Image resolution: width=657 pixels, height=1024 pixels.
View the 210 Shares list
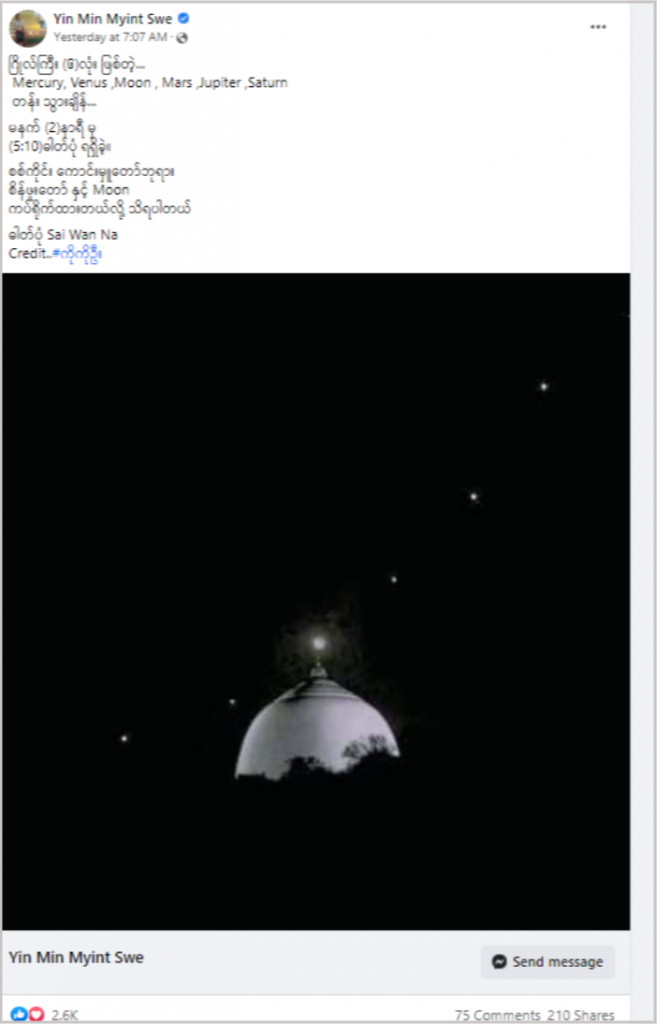(x=594, y=1015)
